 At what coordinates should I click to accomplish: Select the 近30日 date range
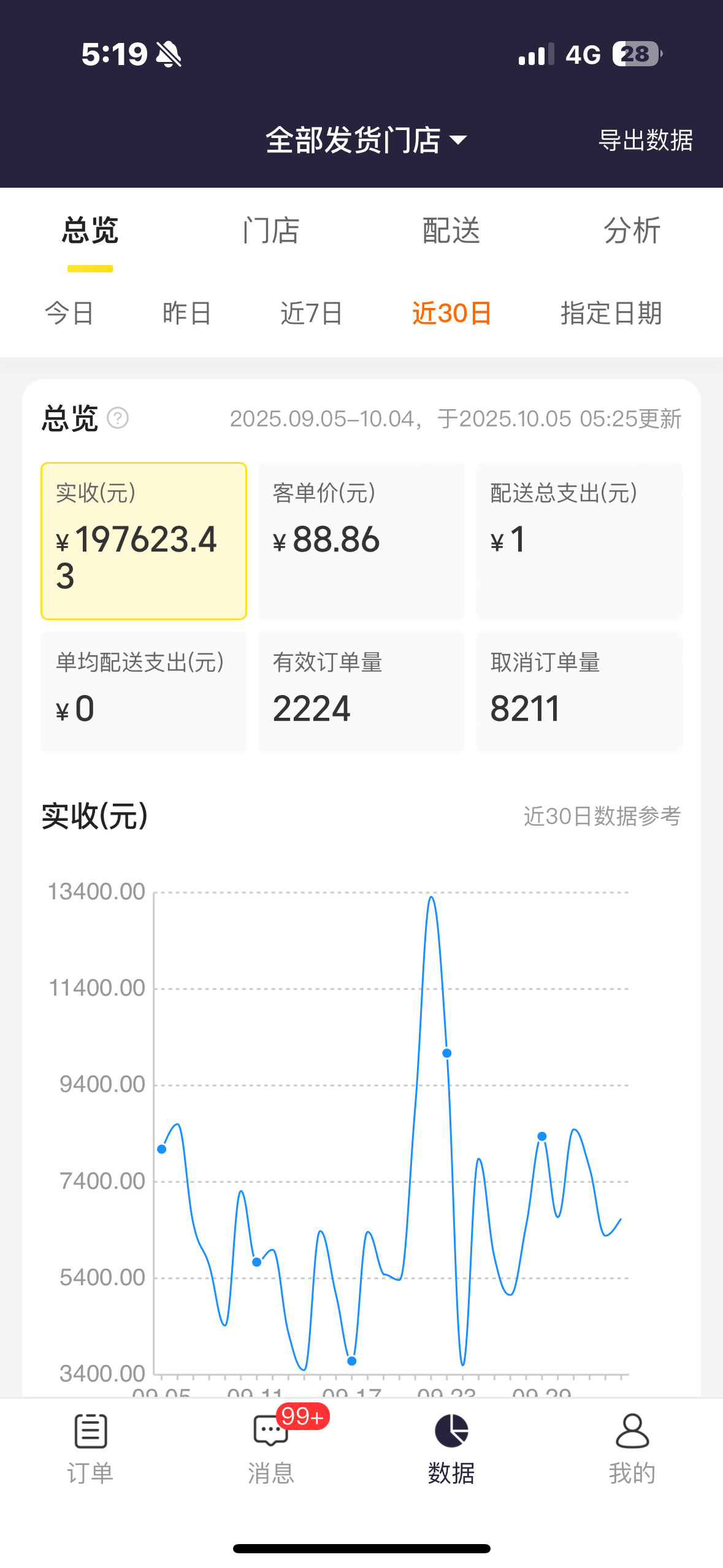pos(451,313)
